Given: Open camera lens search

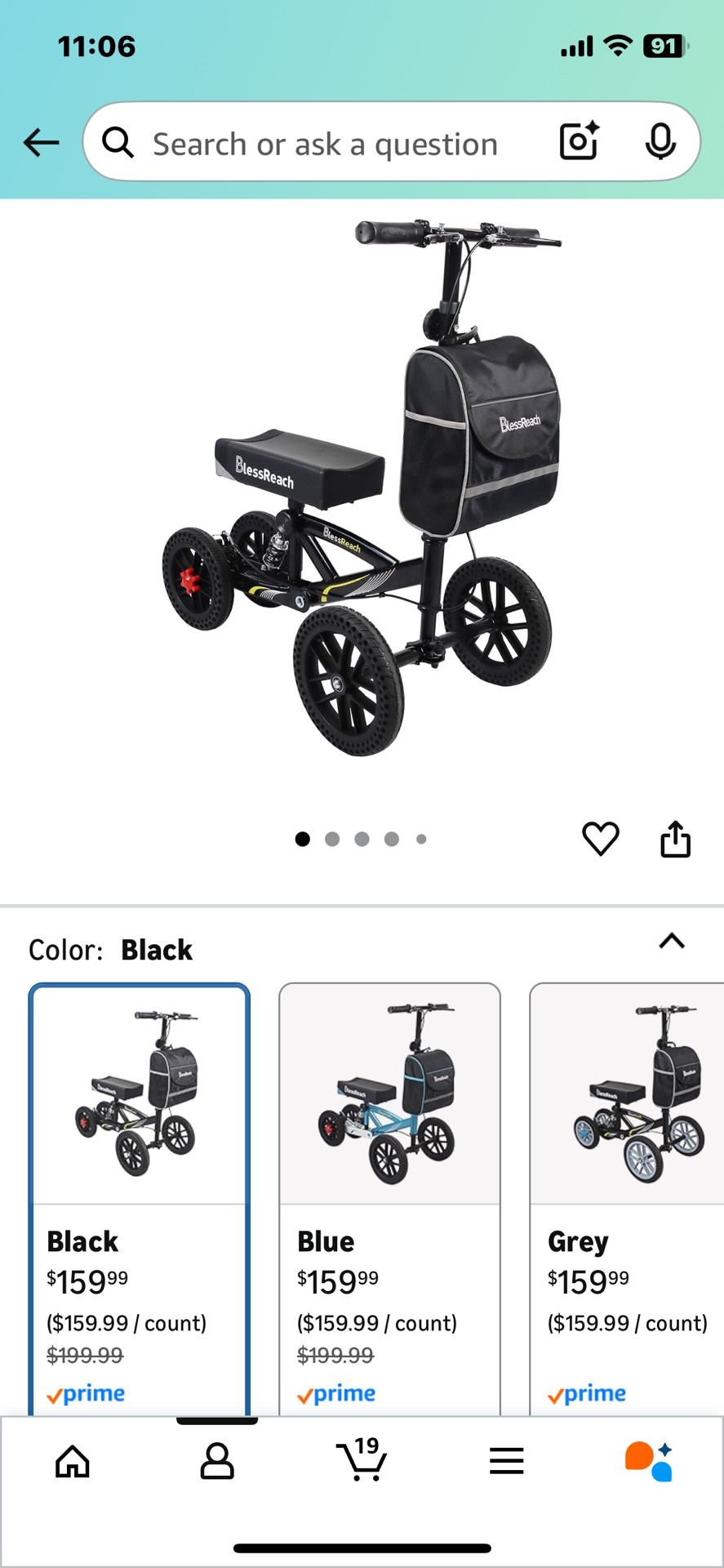Looking at the screenshot, I should tap(579, 142).
